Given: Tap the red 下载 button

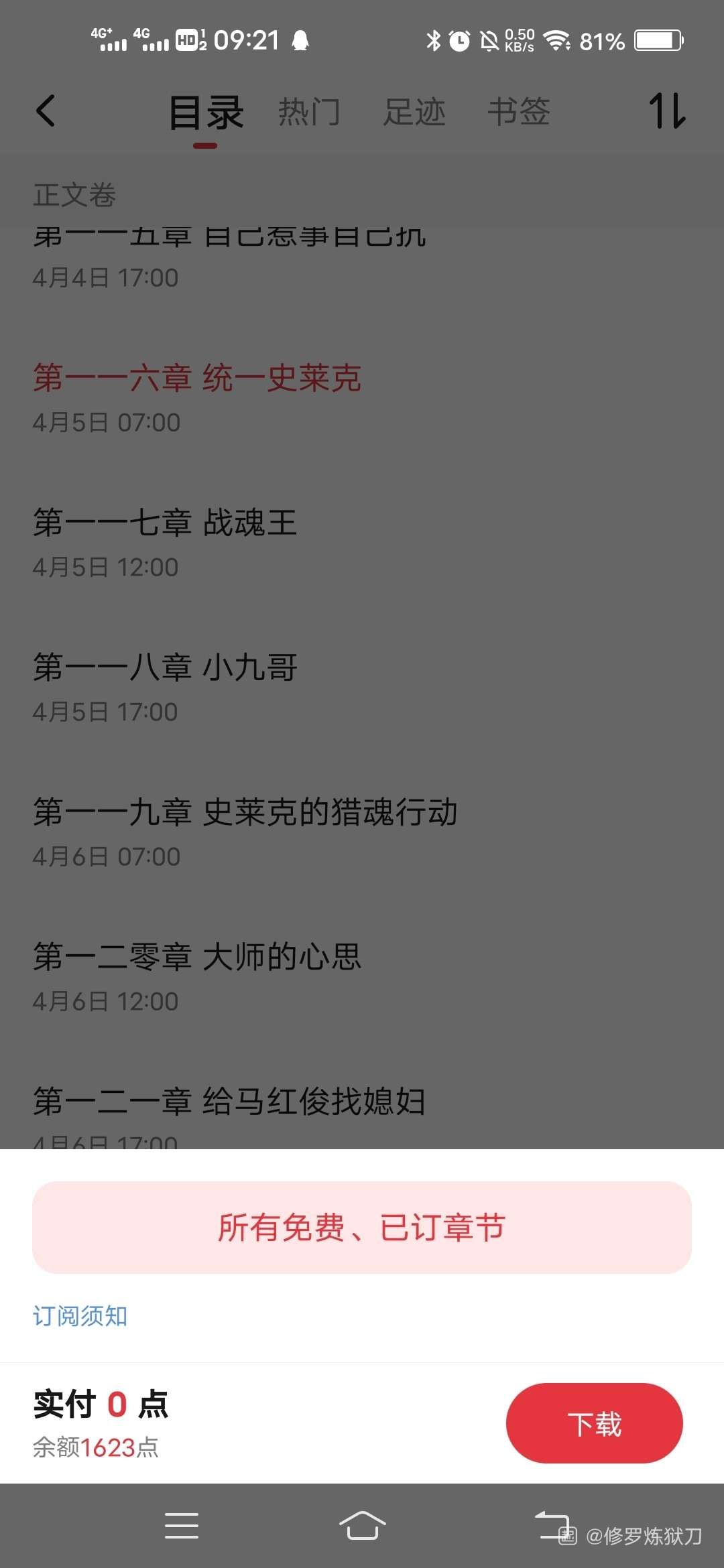Looking at the screenshot, I should [x=594, y=1423].
